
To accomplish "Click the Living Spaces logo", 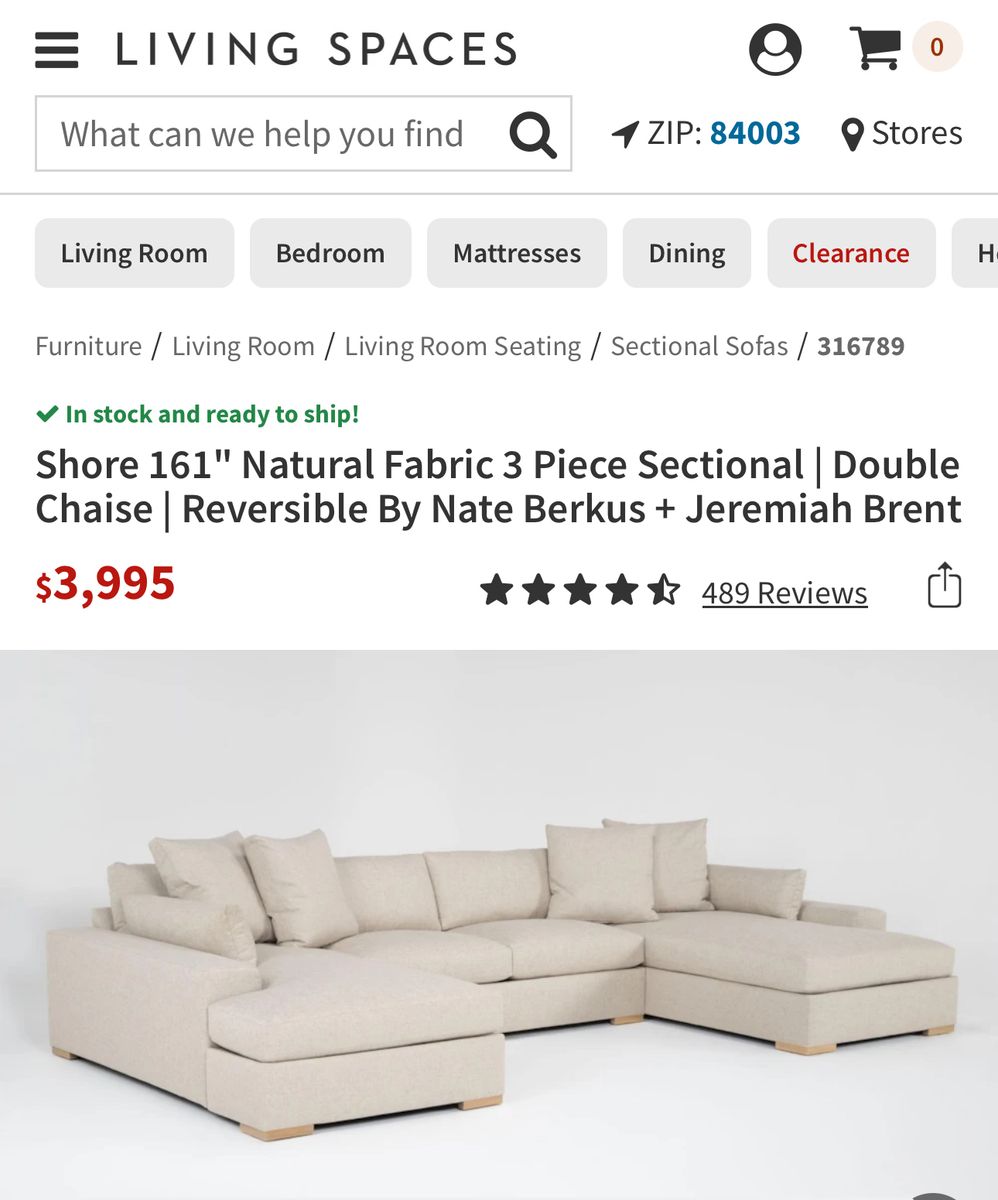I will 316,48.
